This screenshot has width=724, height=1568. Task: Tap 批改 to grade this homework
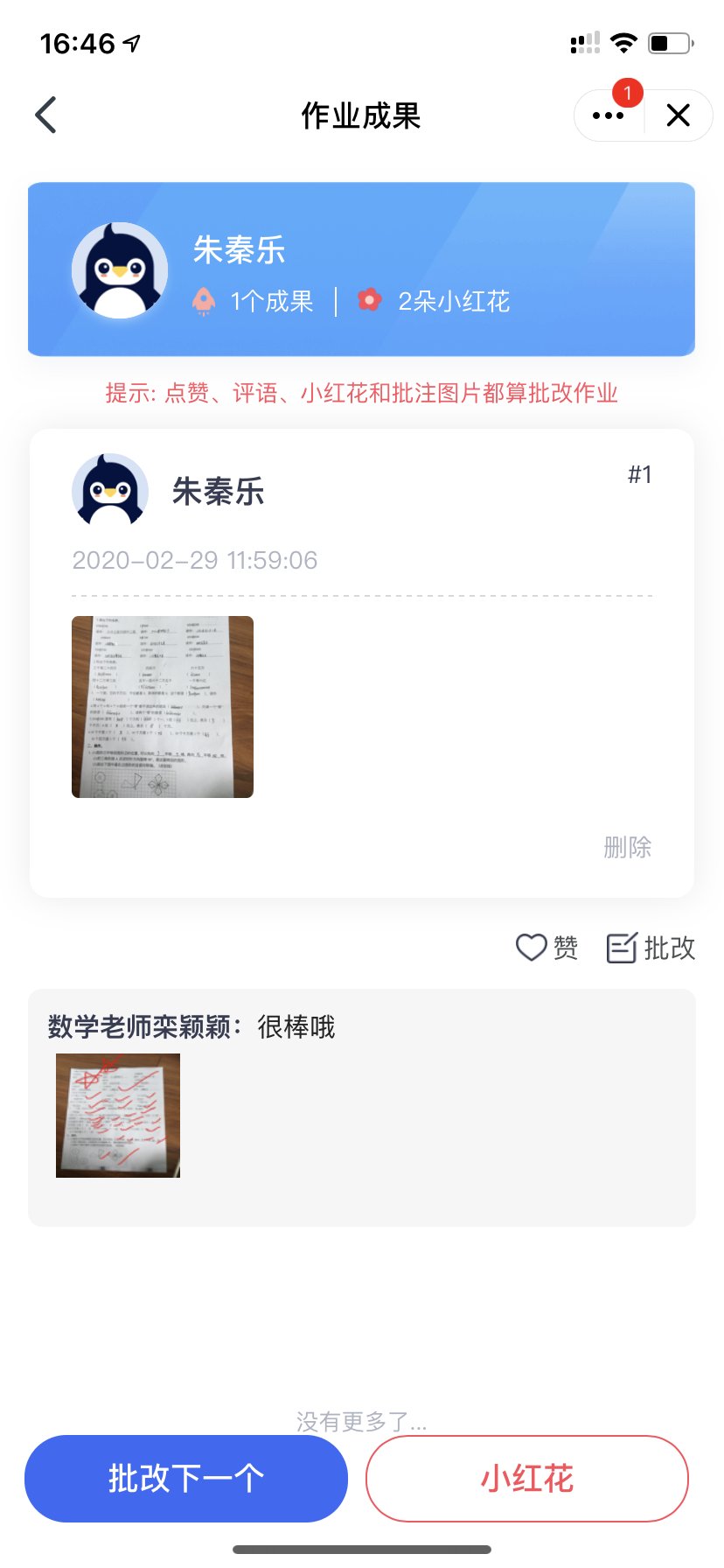651,948
